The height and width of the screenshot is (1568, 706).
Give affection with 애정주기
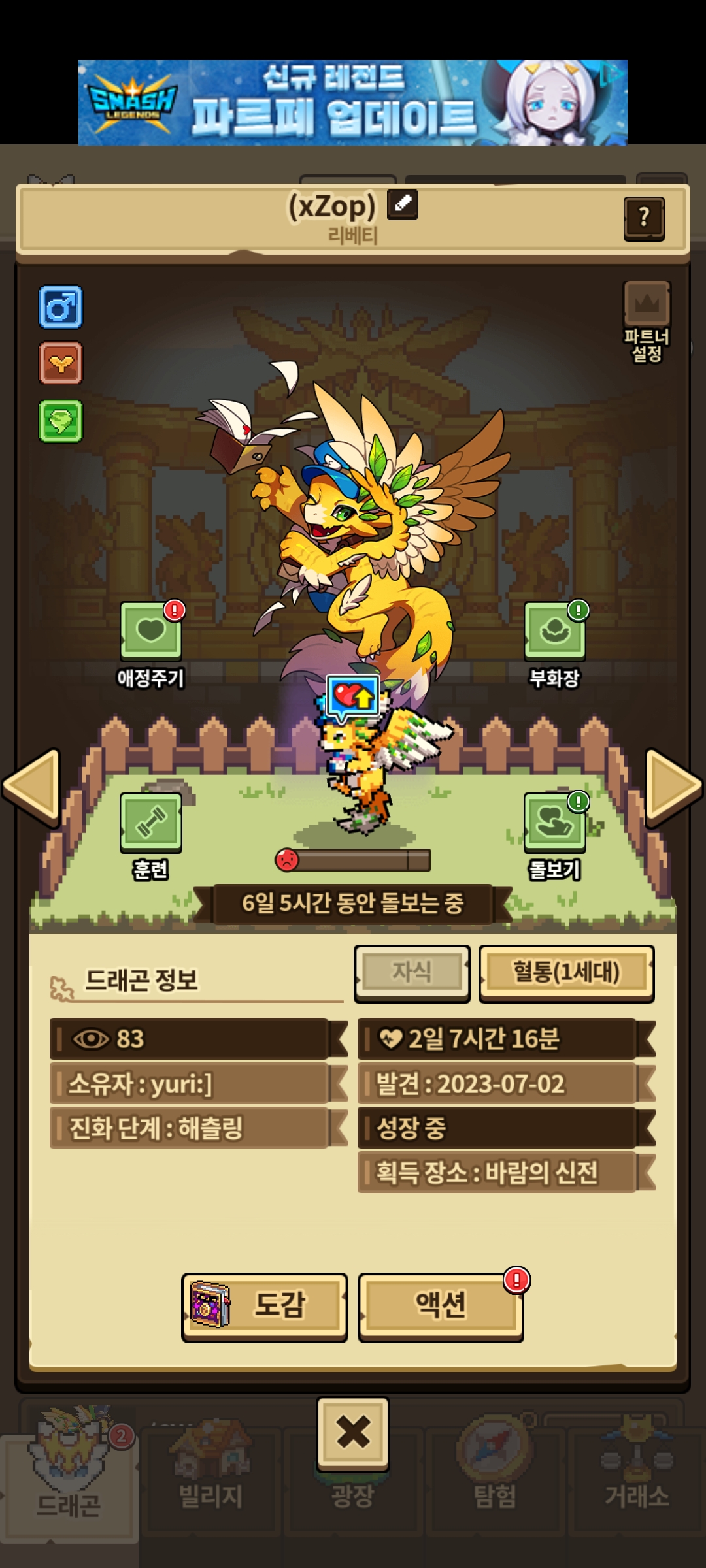point(151,632)
